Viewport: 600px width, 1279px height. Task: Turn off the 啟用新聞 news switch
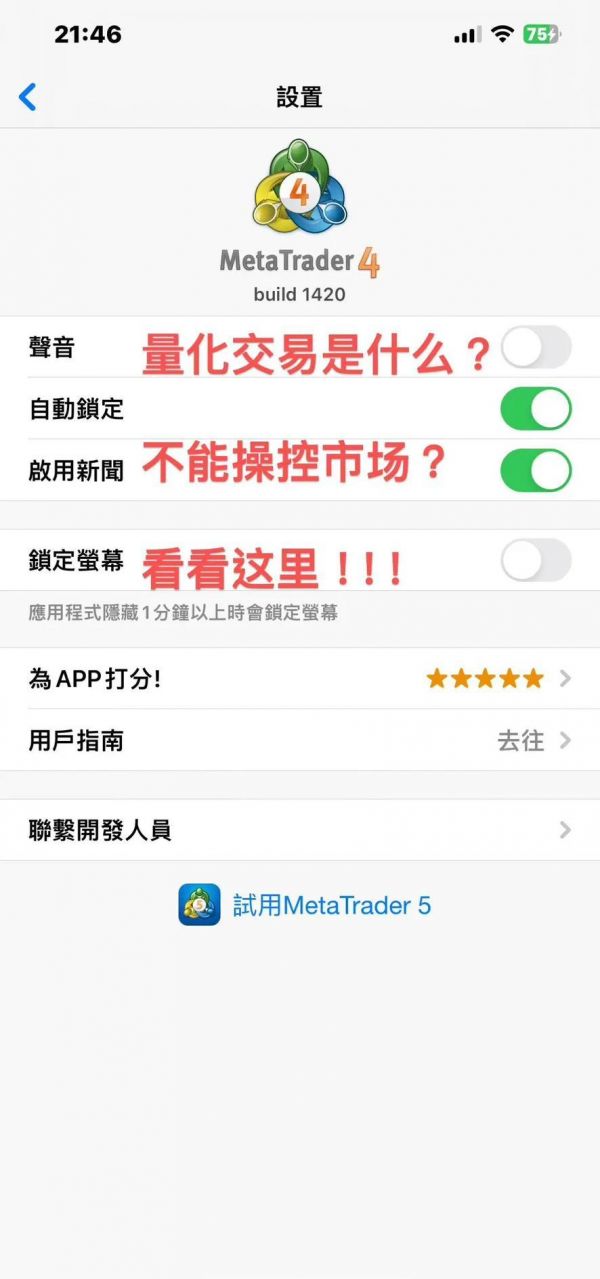click(x=535, y=470)
